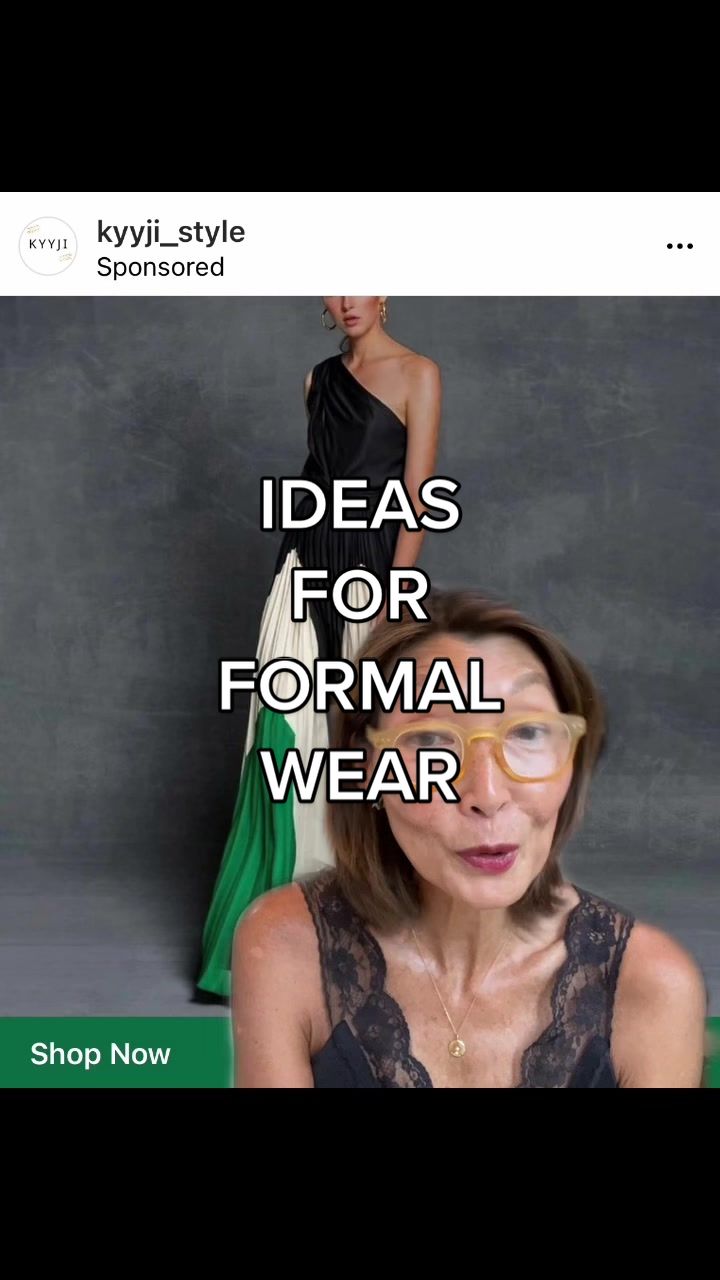
Task: Tap the Shop Now button
Action: 101,1053
